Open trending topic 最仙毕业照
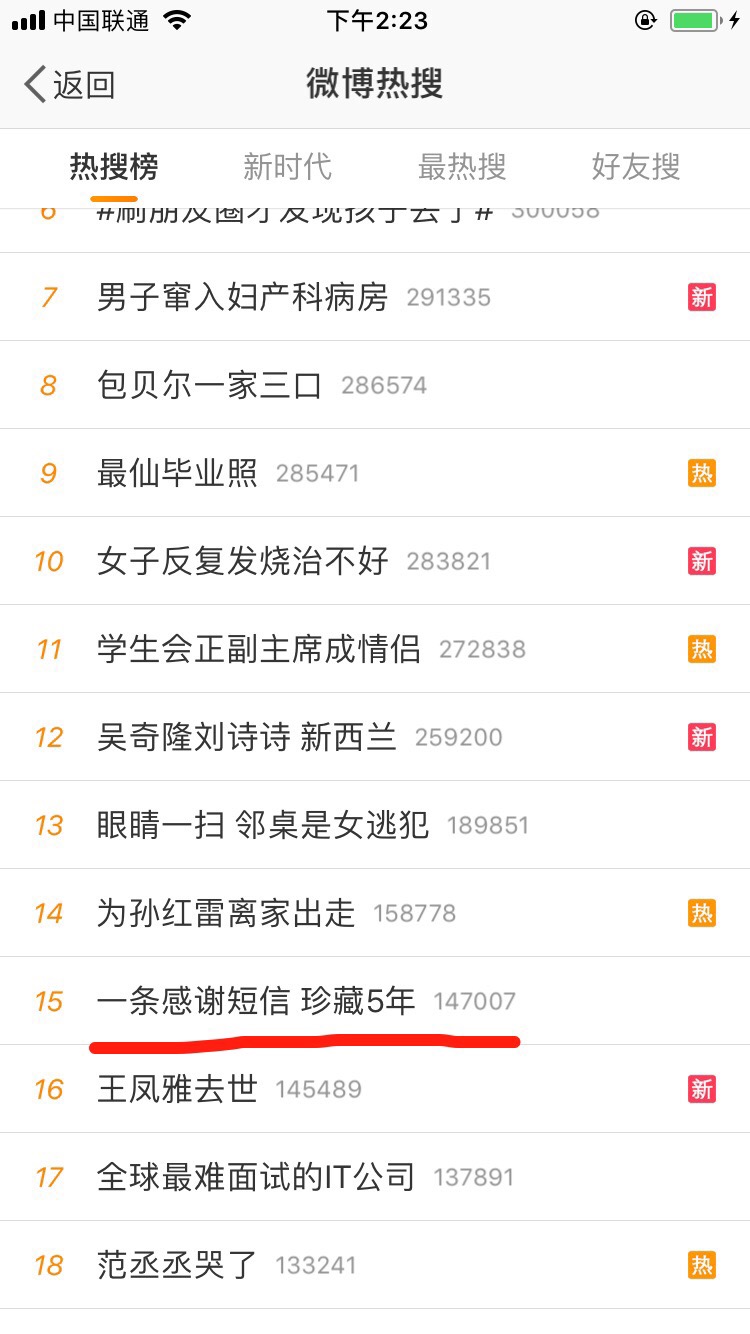The height and width of the screenshot is (1334, 750). [x=375, y=473]
